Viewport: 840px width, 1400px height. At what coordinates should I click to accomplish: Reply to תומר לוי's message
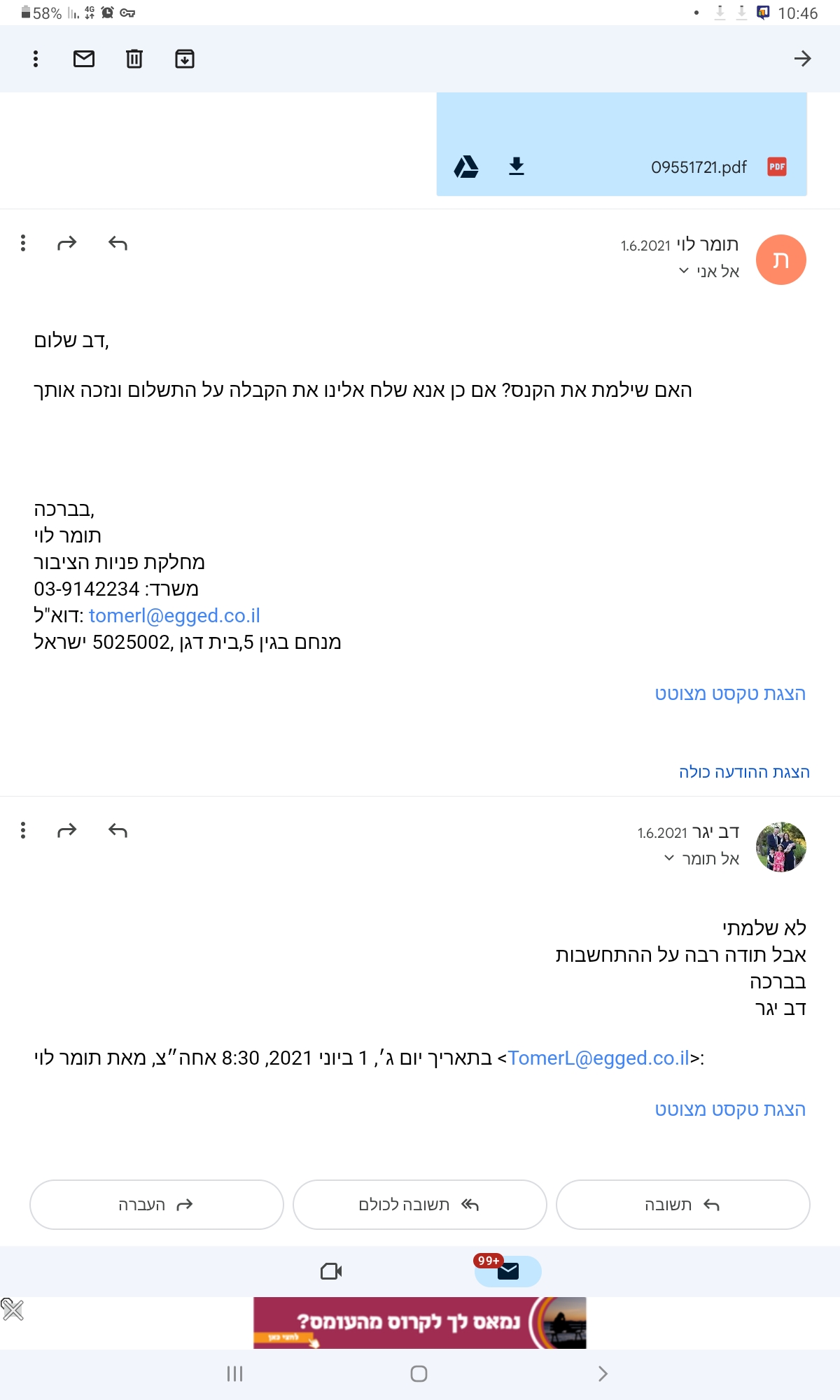click(118, 243)
